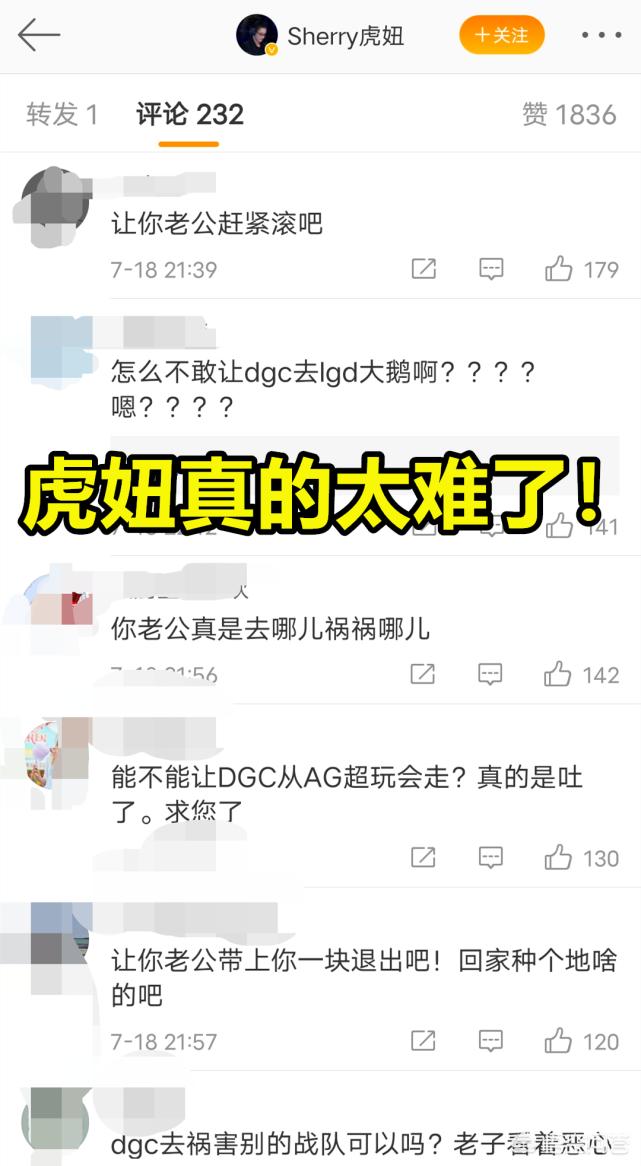Reply to the comment mentioning 回家种个地
Image resolution: width=641 pixels, height=1166 pixels.
490,1041
